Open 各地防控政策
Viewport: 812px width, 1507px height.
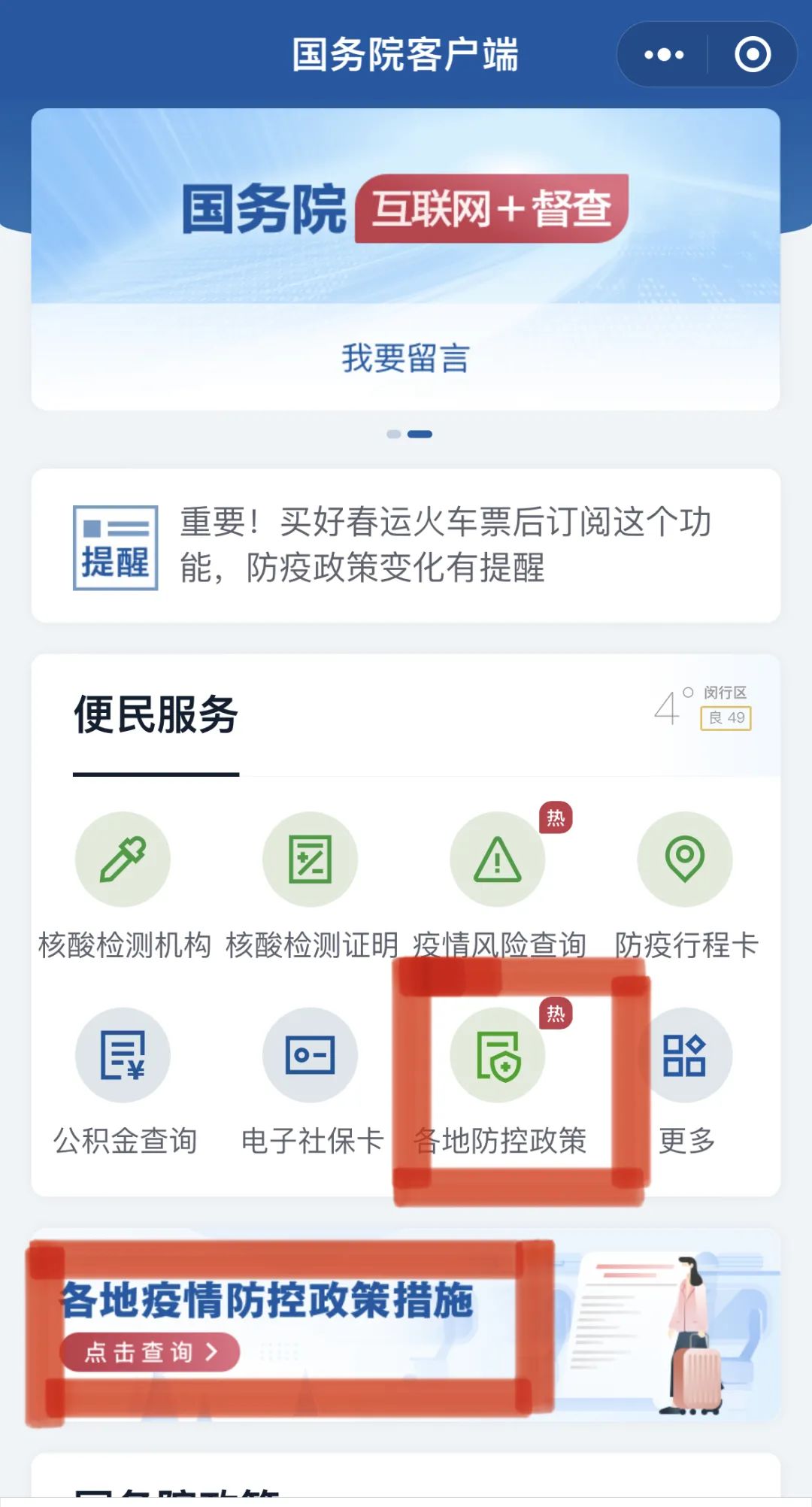(498, 1055)
